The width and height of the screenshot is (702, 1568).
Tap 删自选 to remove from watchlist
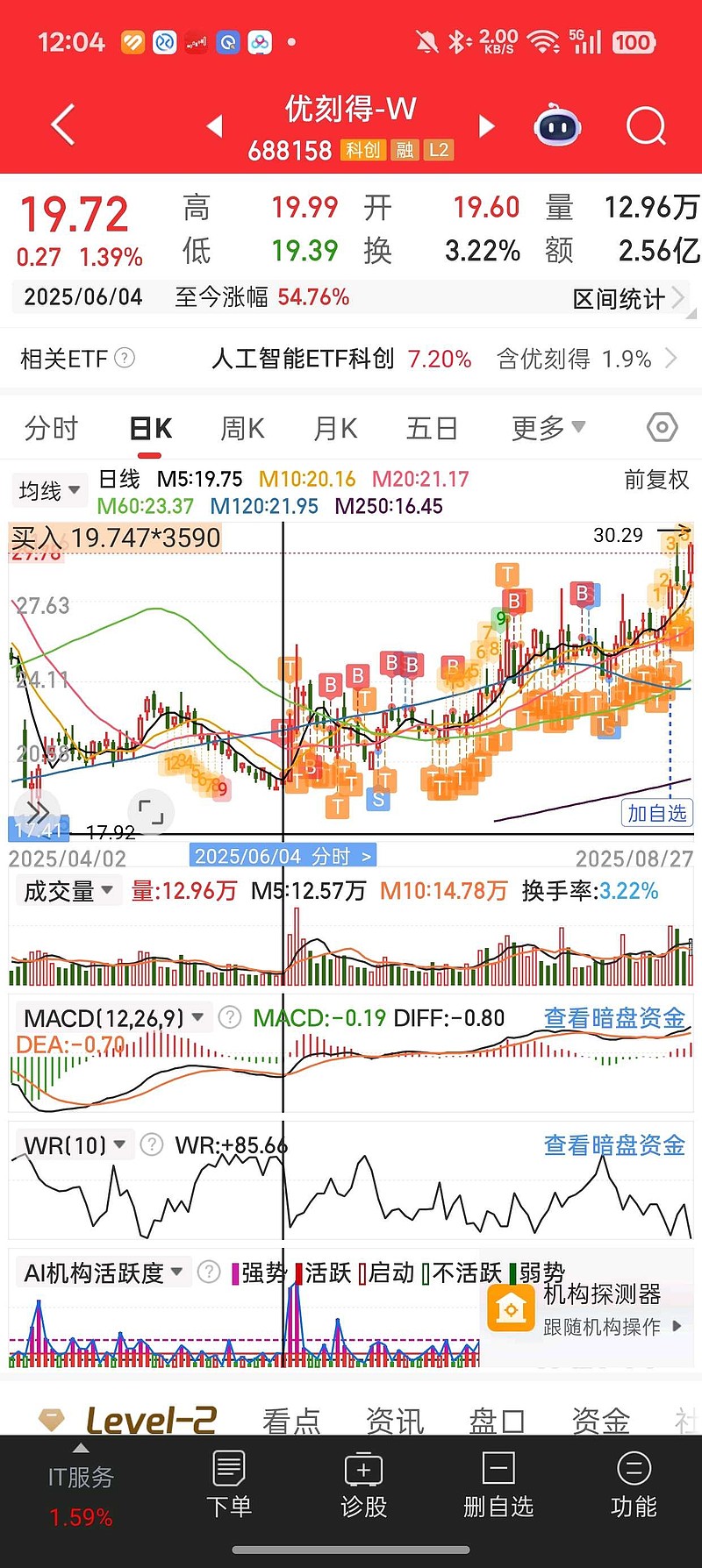click(x=498, y=1484)
